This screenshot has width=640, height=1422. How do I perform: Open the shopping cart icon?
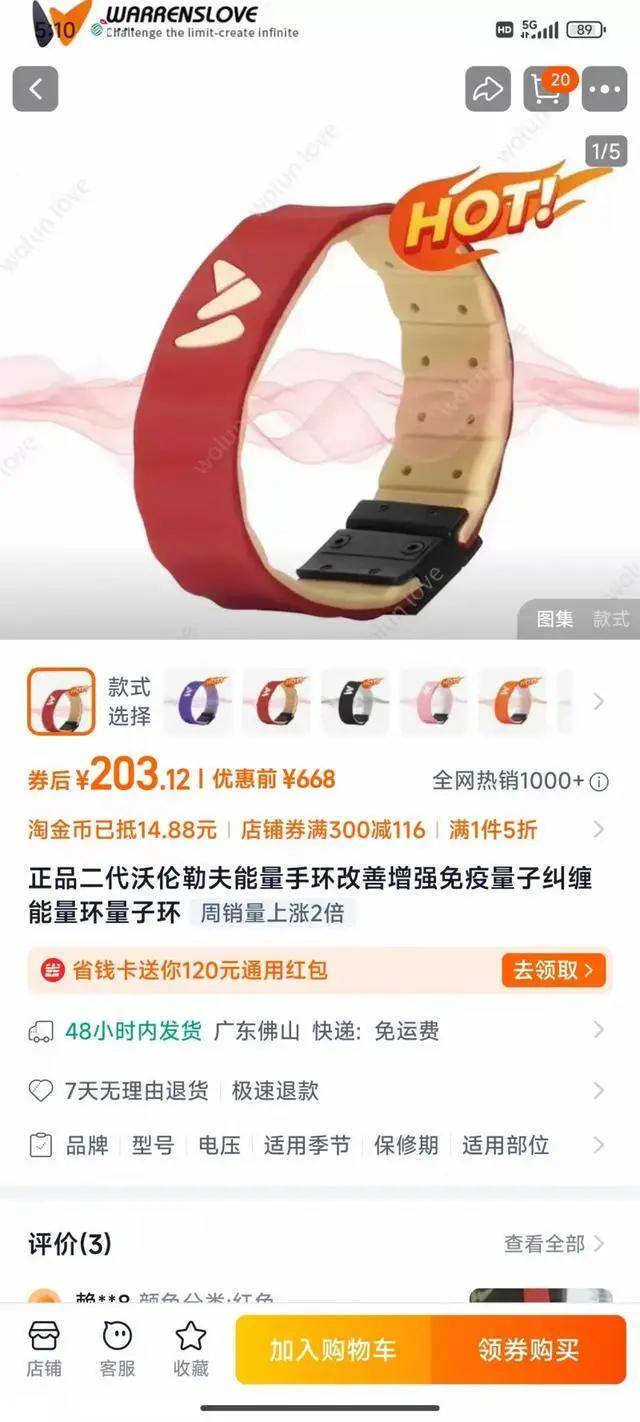[x=546, y=89]
